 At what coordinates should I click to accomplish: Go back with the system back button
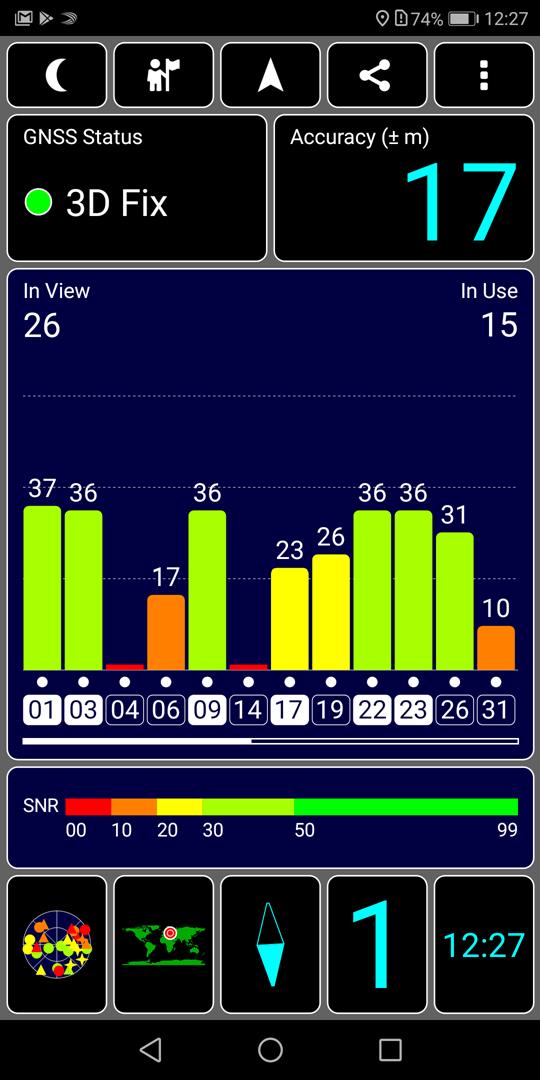pyautogui.click(x=150, y=1050)
